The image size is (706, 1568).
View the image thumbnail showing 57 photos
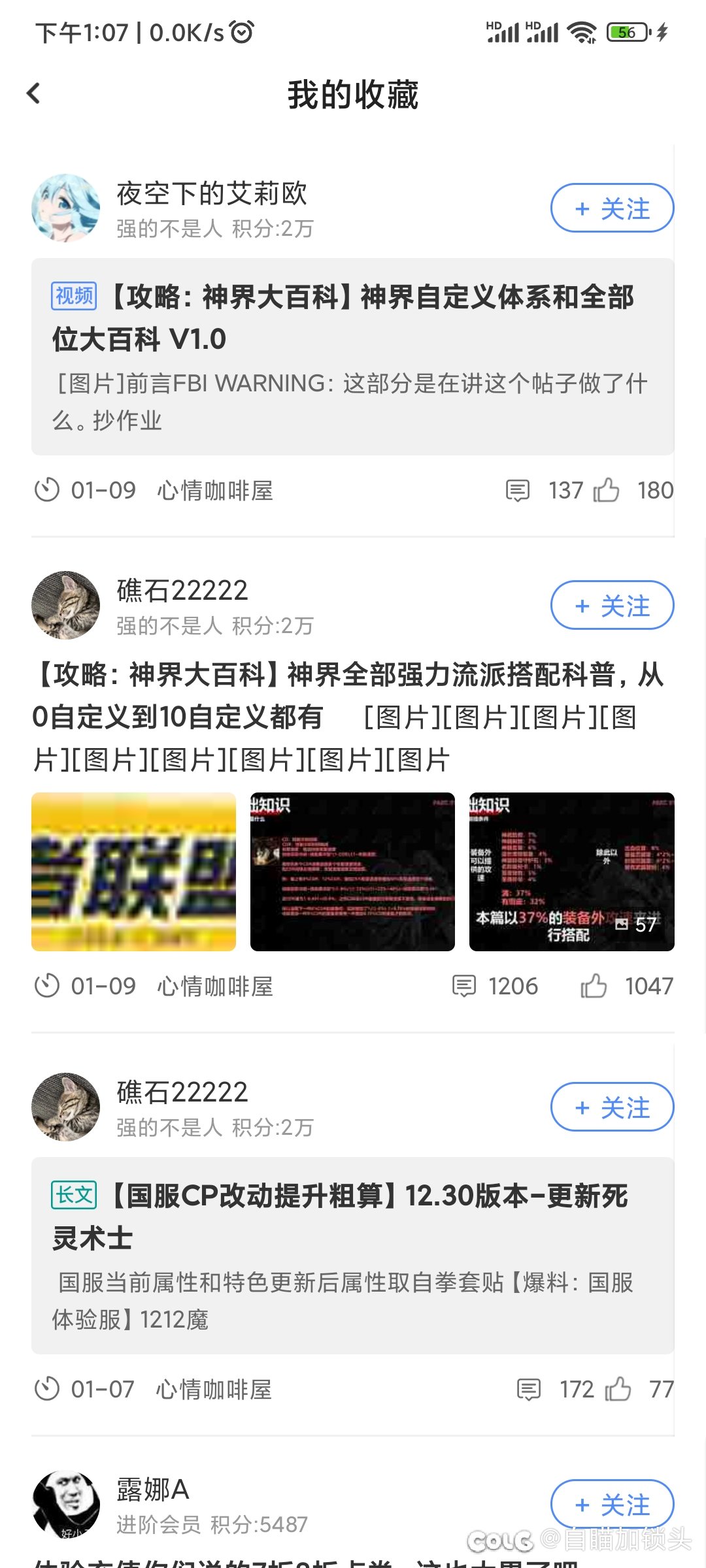[x=571, y=872]
